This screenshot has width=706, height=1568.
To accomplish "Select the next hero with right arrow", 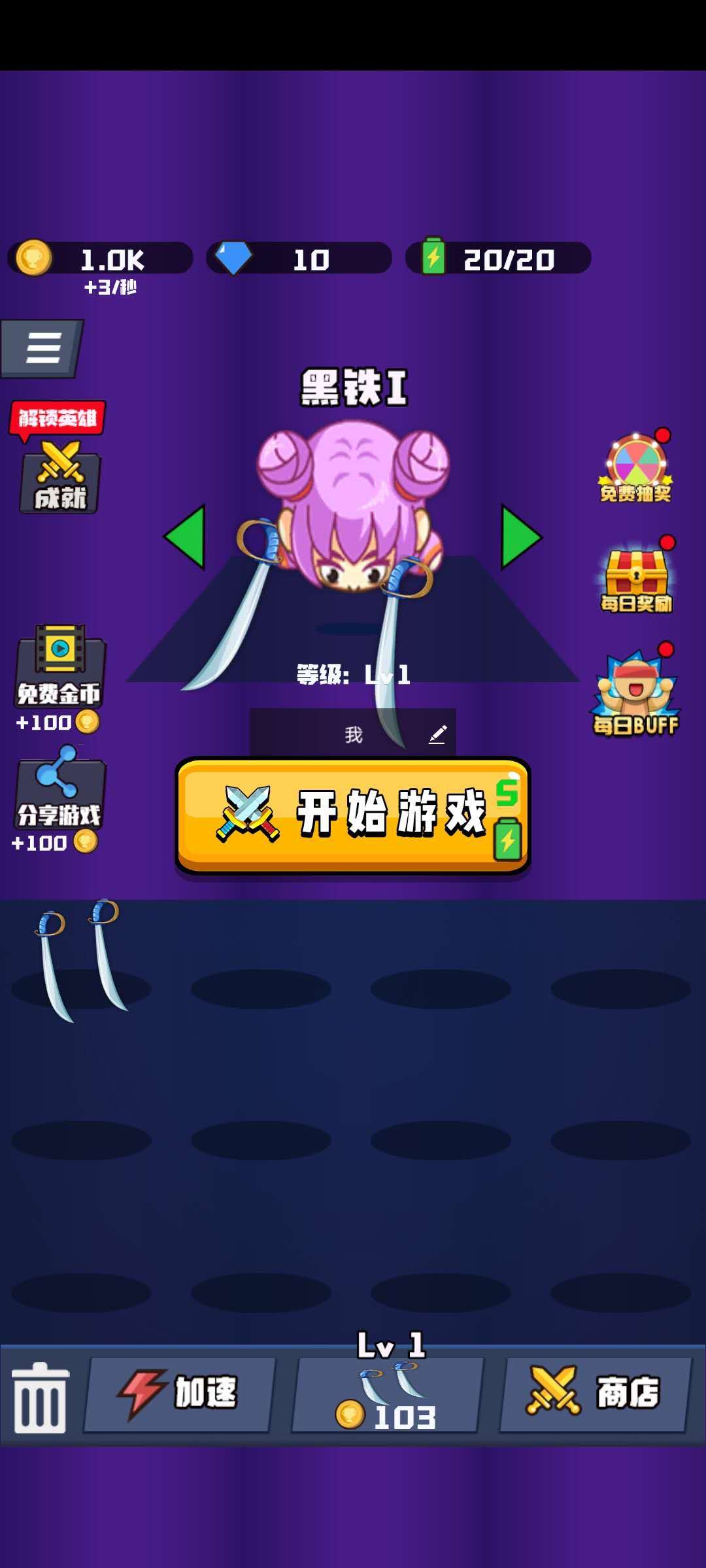I will click(x=520, y=537).
